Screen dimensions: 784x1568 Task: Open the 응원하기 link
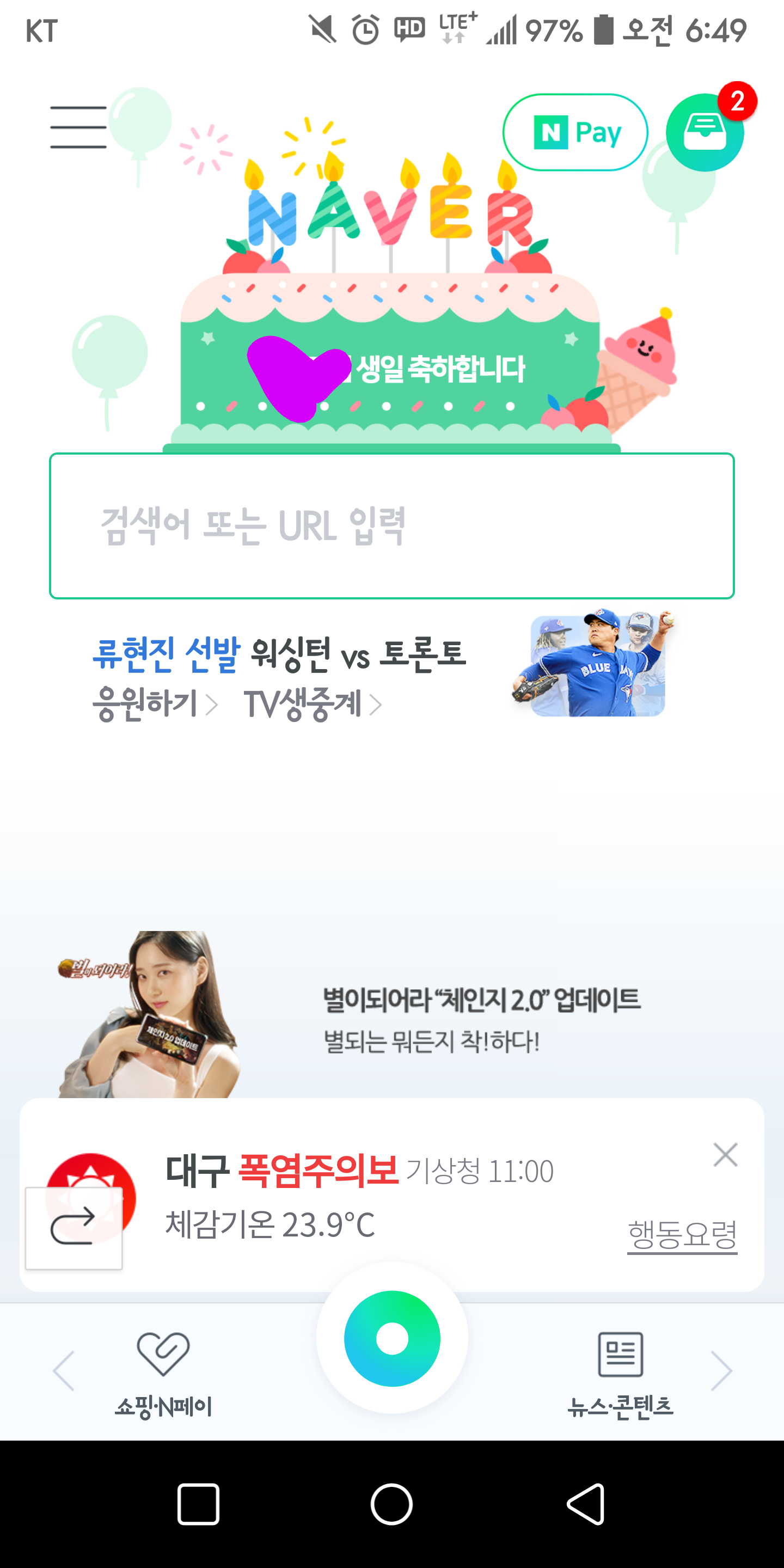(x=155, y=705)
